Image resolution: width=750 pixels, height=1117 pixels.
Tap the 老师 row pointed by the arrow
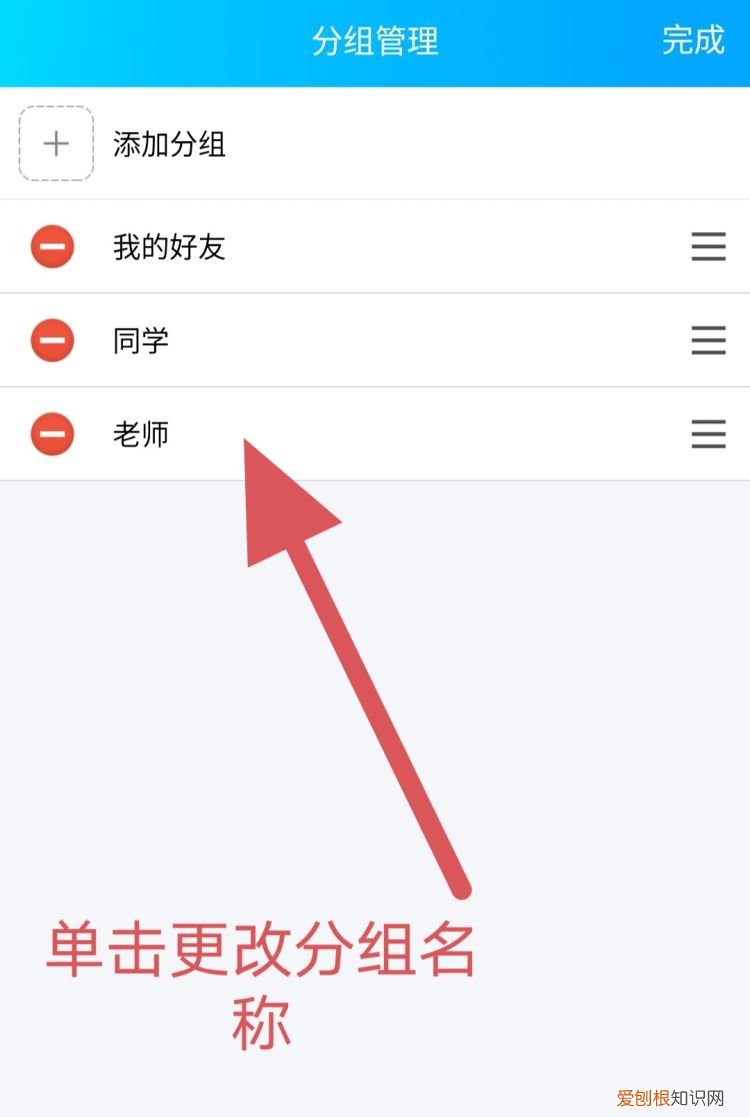tap(375, 434)
